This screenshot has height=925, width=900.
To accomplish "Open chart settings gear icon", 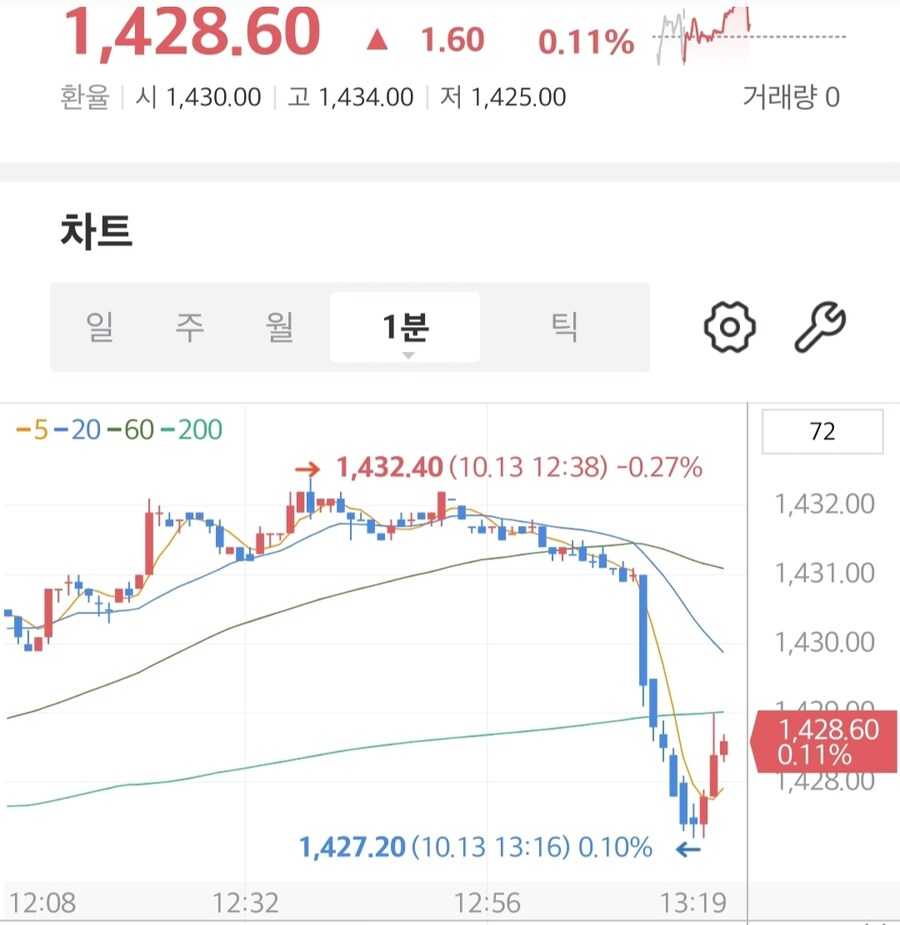I will pos(730,327).
